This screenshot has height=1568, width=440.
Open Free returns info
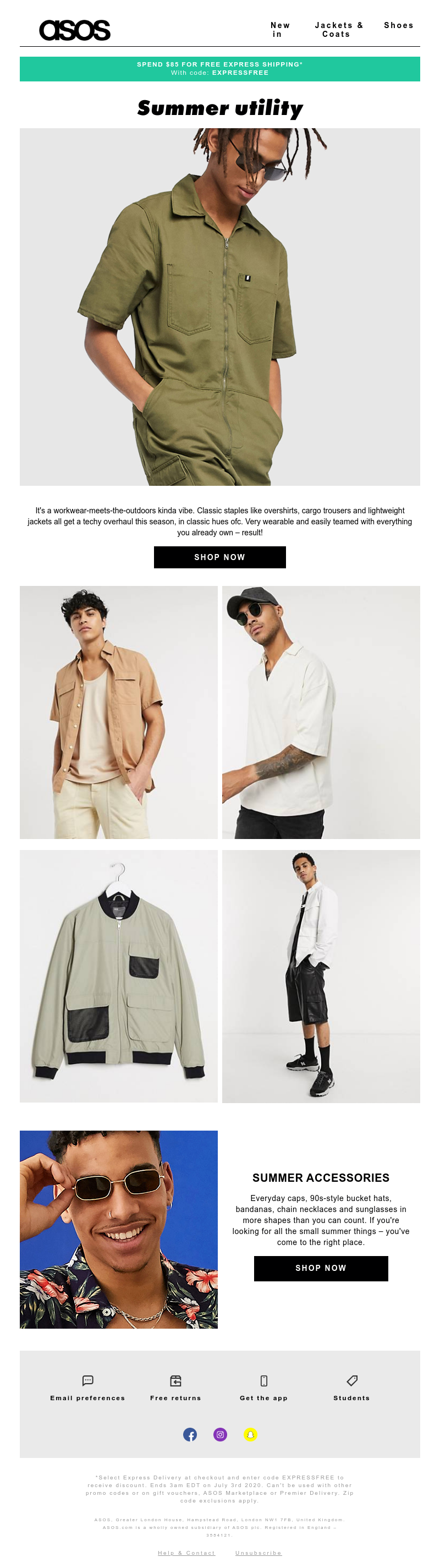coord(176,1388)
